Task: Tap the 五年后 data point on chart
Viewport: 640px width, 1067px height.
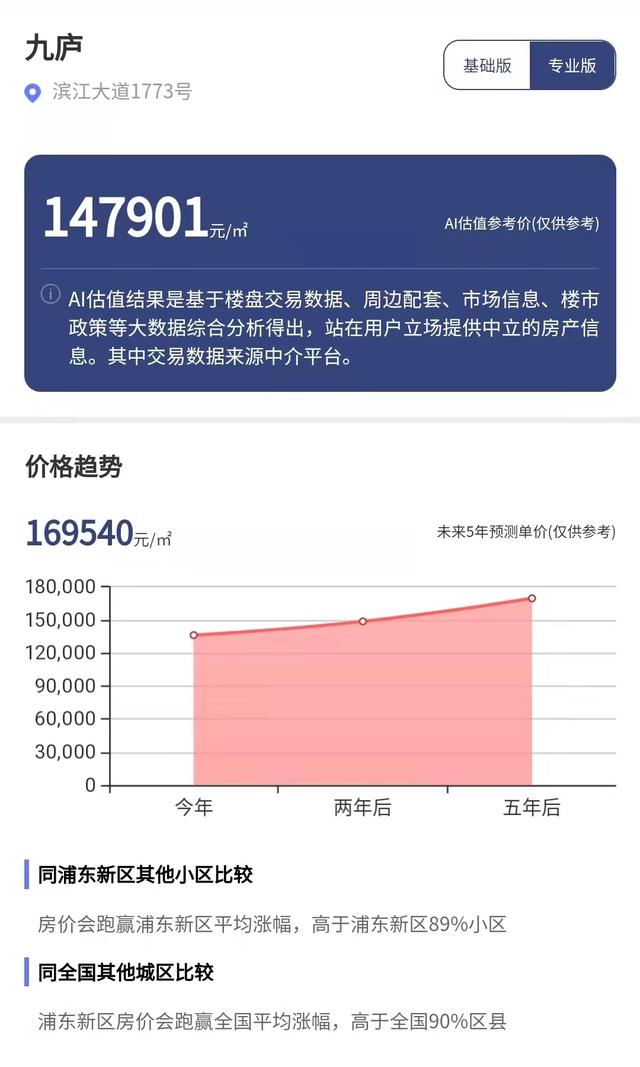Action: coord(532,598)
